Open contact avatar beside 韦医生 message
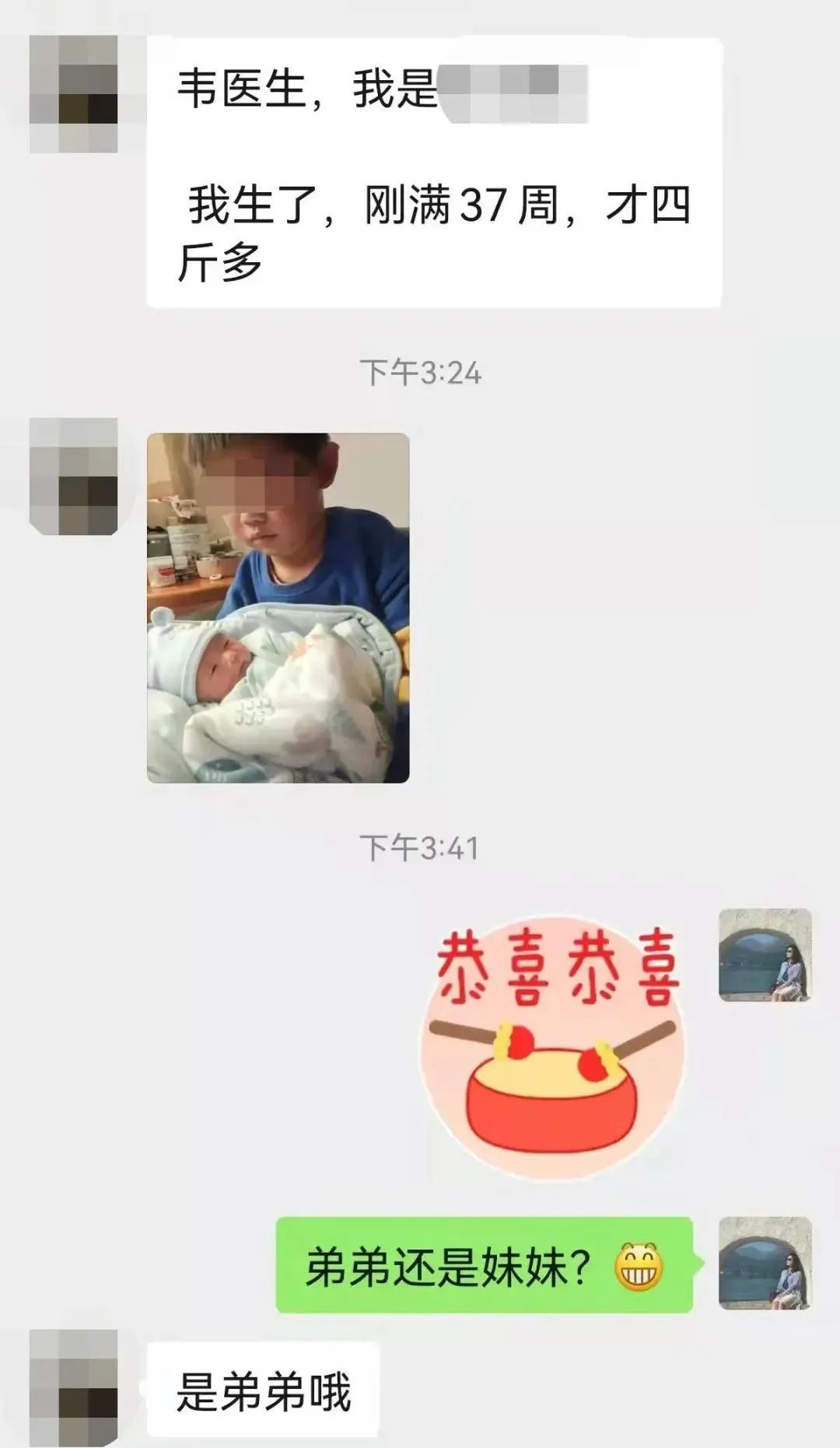 (x=74, y=94)
